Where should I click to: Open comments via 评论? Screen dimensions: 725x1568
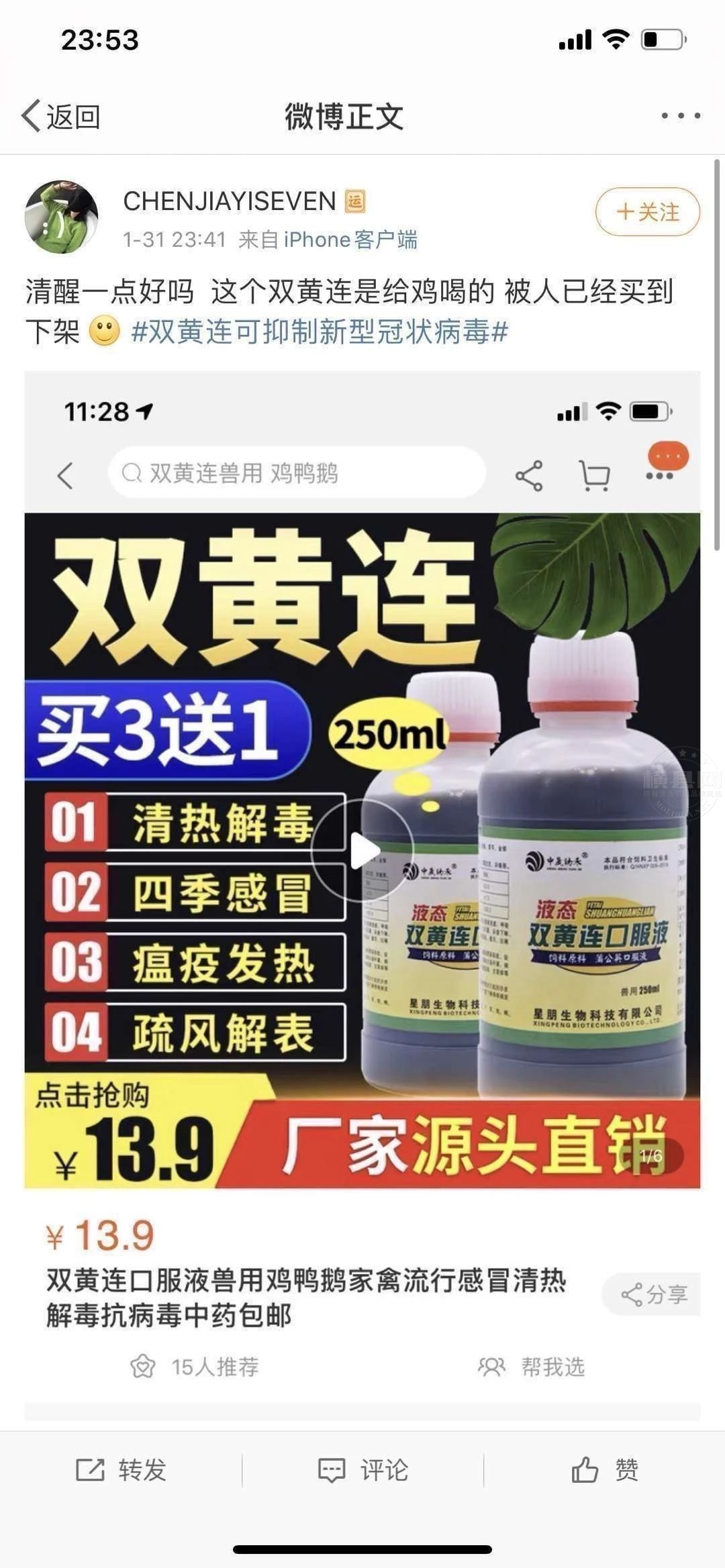pyautogui.click(x=362, y=1469)
